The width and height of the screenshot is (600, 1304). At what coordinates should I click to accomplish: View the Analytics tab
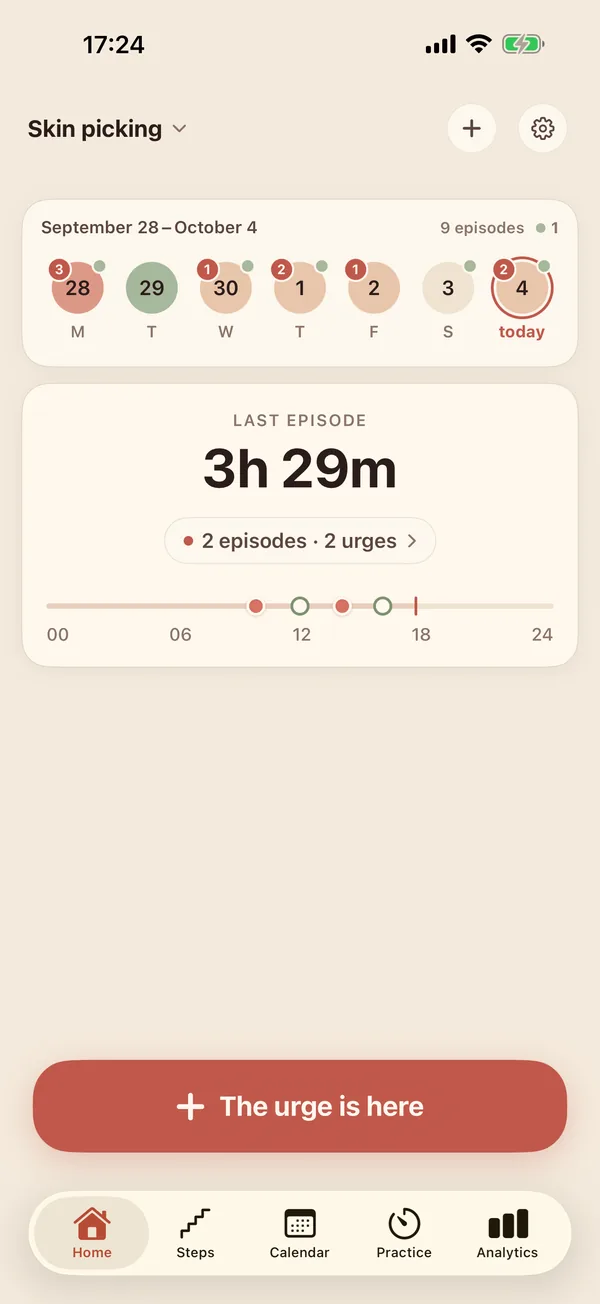[x=507, y=1233]
